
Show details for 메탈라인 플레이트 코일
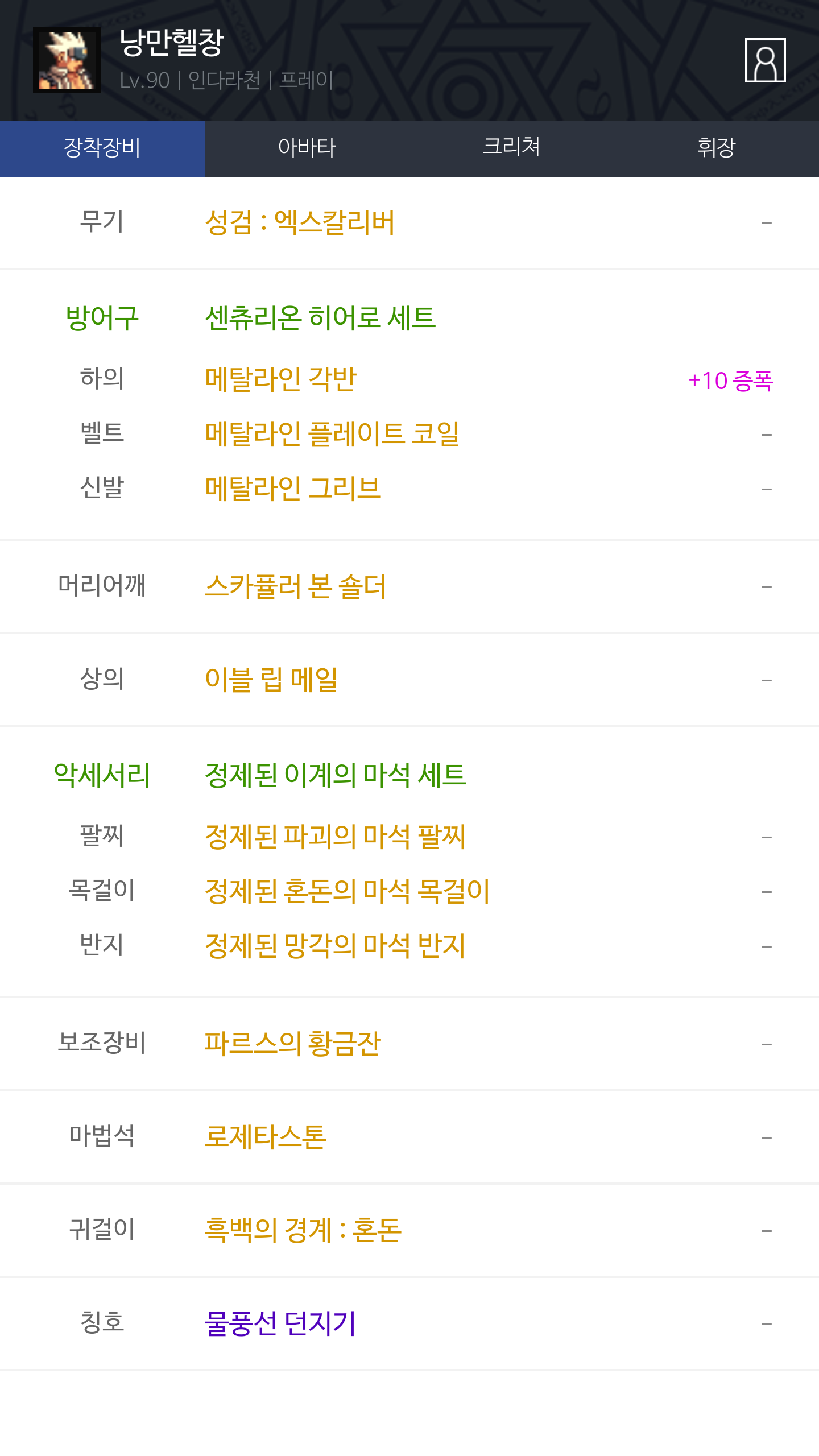(x=332, y=434)
